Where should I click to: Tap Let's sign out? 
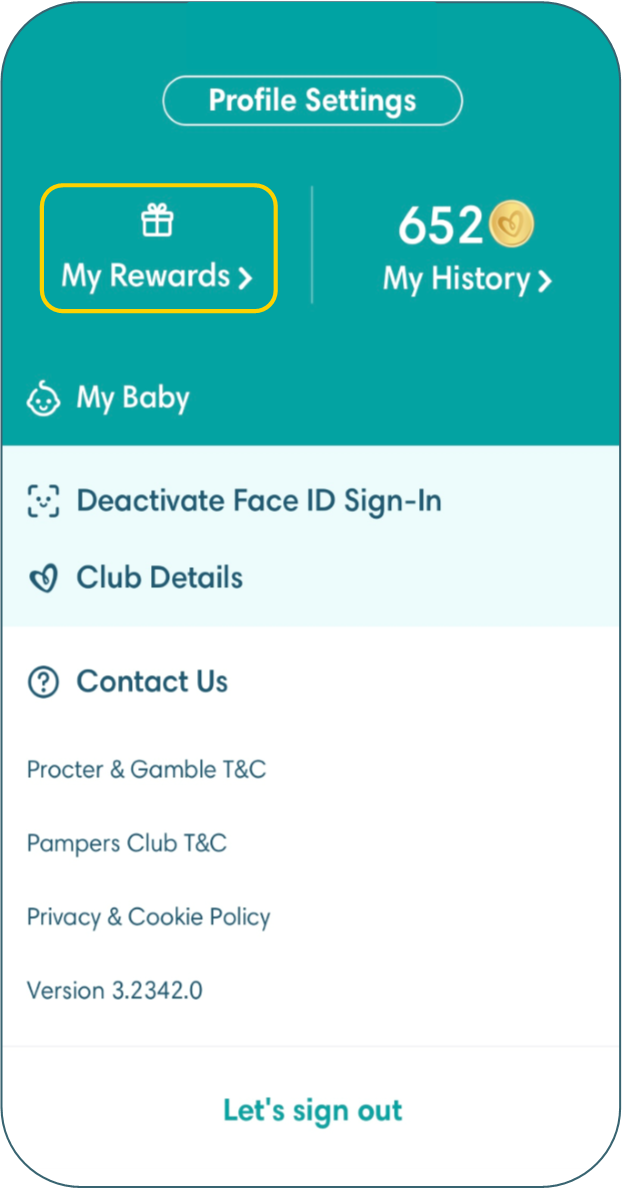[x=312, y=1110]
